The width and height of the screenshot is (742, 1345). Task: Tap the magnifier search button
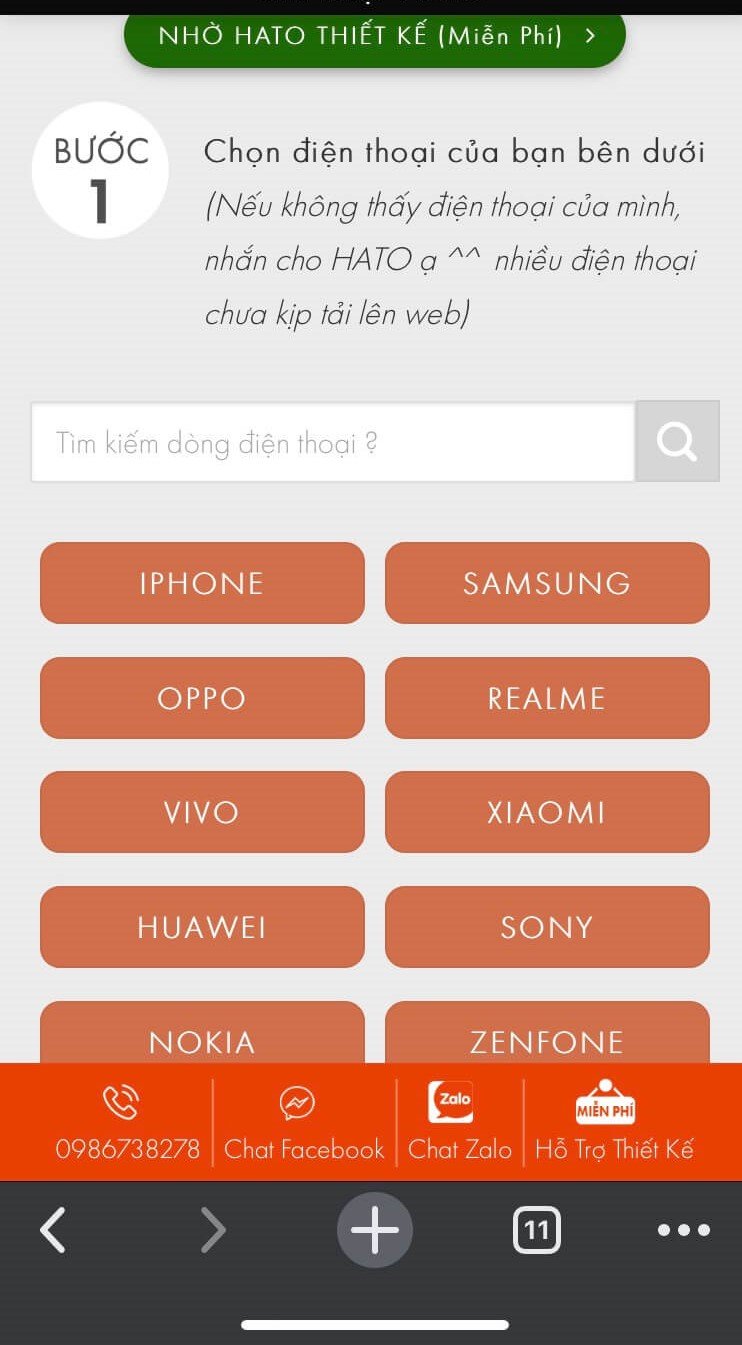coord(677,441)
